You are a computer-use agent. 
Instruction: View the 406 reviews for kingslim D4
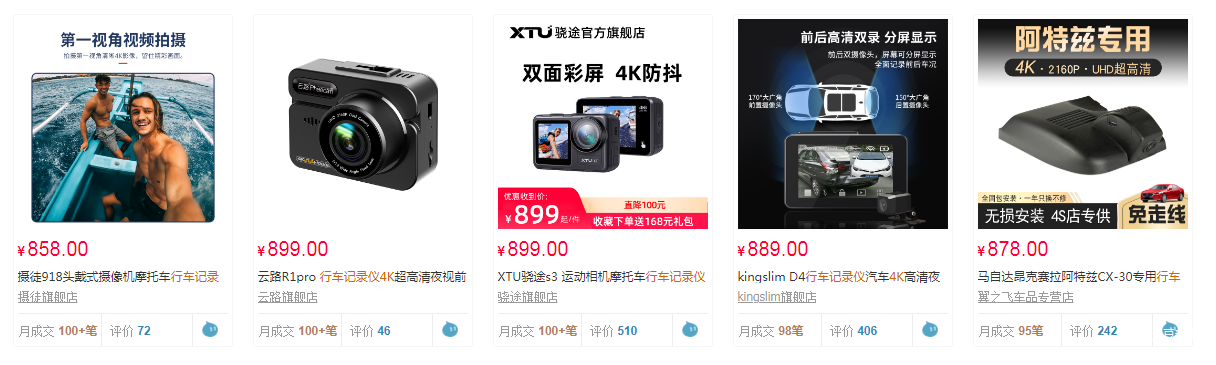pyautogui.click(x=853, y=331)
